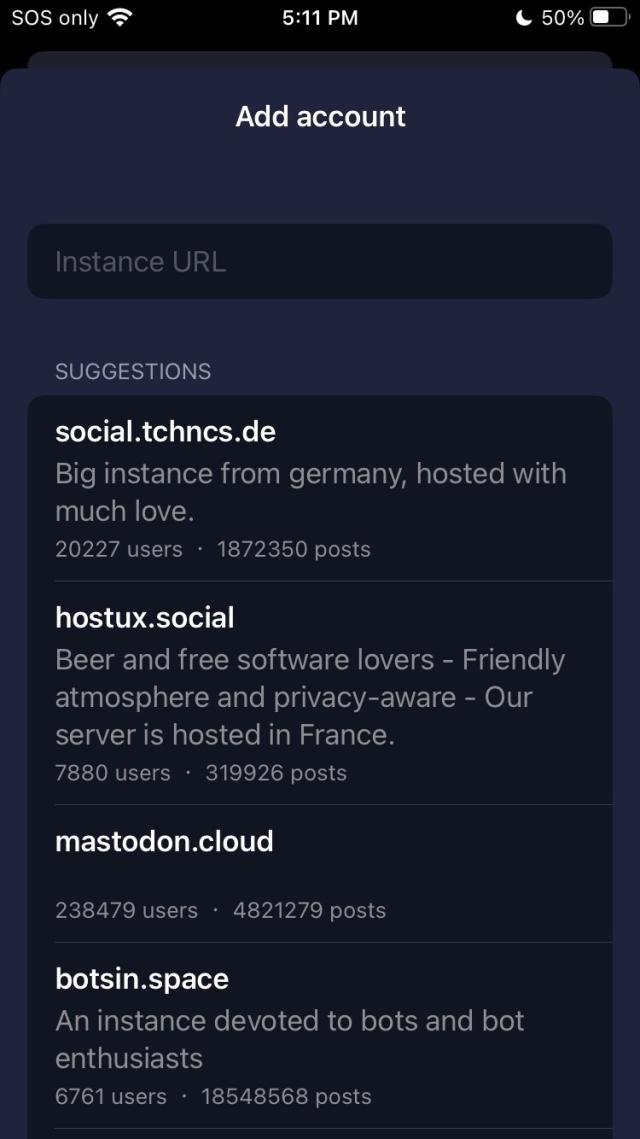The height and width of the screenshot is (1139, 640).
Task: Select the social.tchncs.de instance
Action: pyautogui.click(x=319, y=488)
